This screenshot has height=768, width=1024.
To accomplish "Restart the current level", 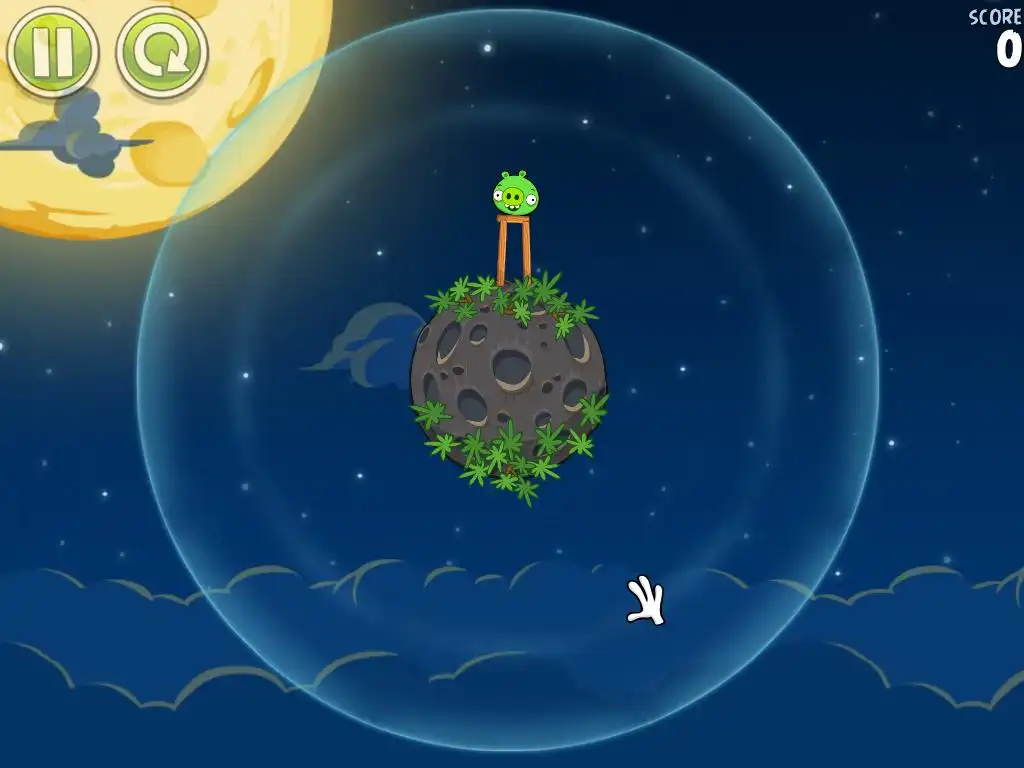I will 161,53.
